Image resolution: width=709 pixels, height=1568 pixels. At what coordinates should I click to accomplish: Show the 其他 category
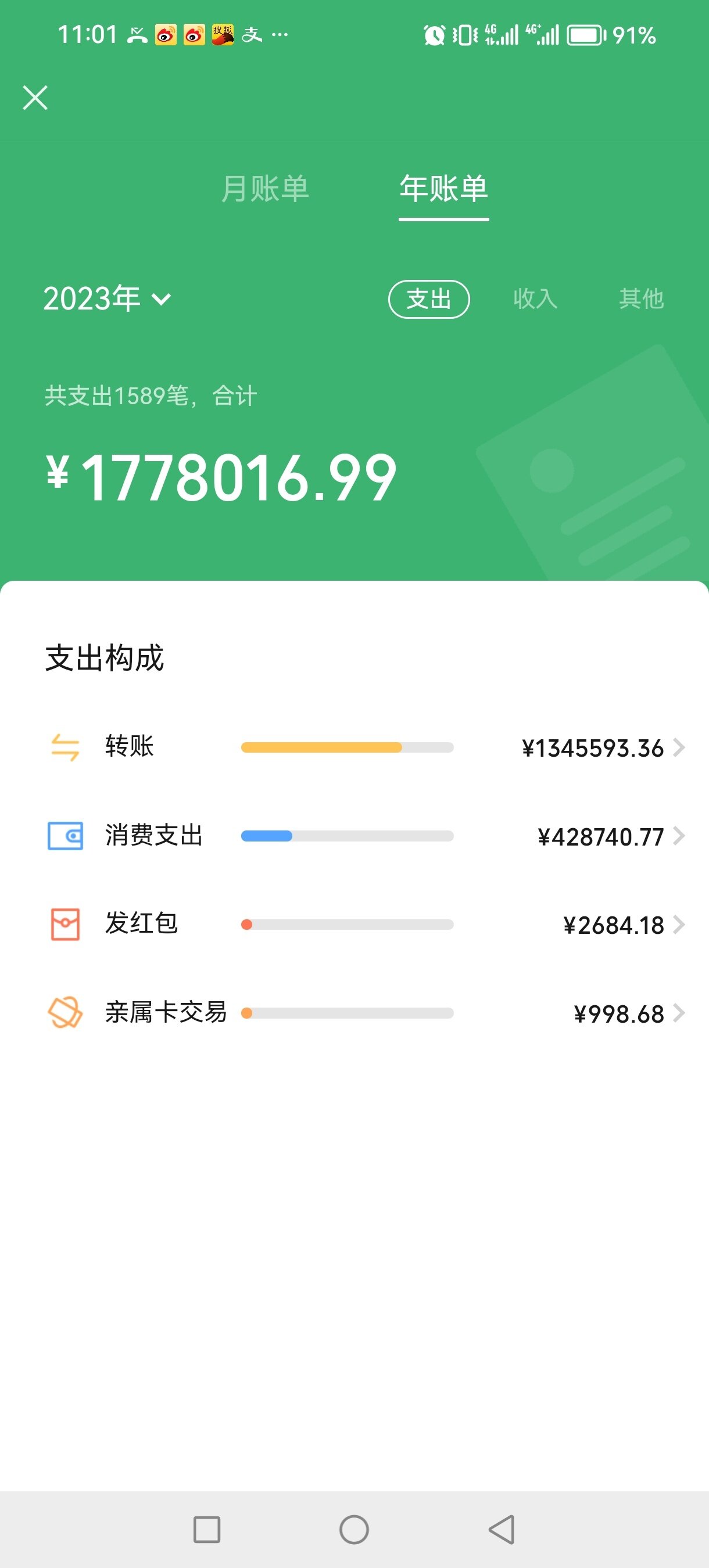pyautogui.click(x=642, y=299)
